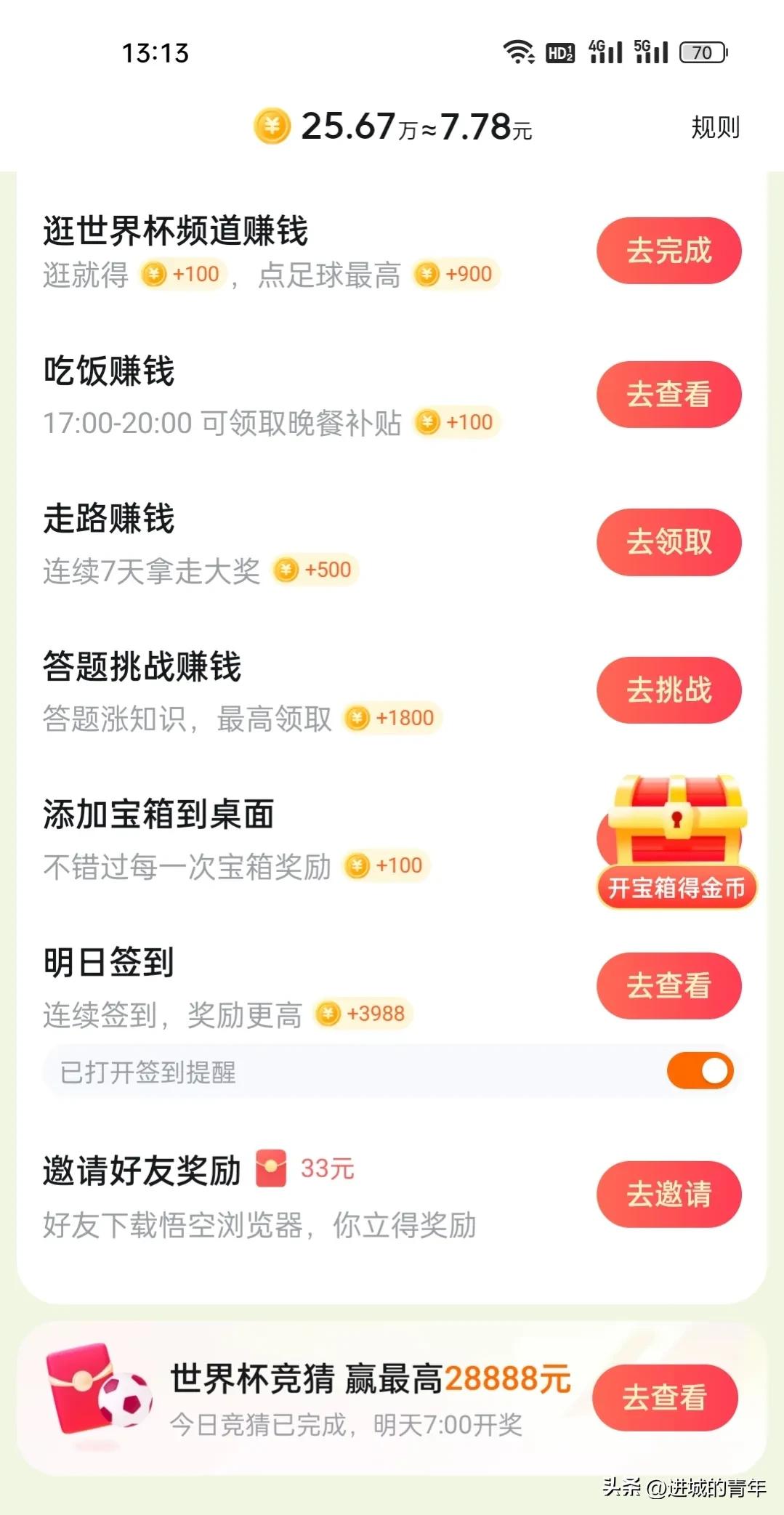This screenshot has width=784, height=1515.
Task: Open the 规则 rules page
Action: 715,128
